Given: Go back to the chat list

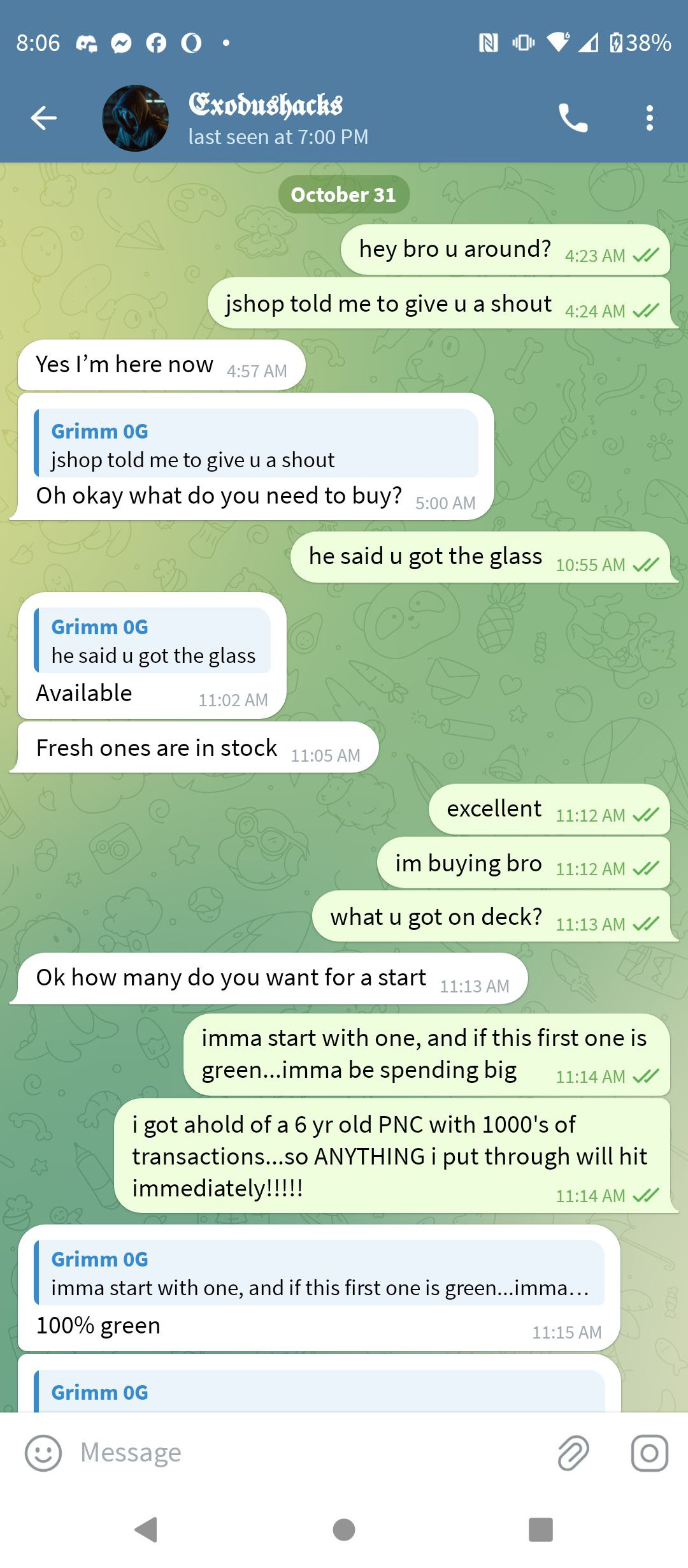Looking at the screenshot, I should (x=43, y=118).
